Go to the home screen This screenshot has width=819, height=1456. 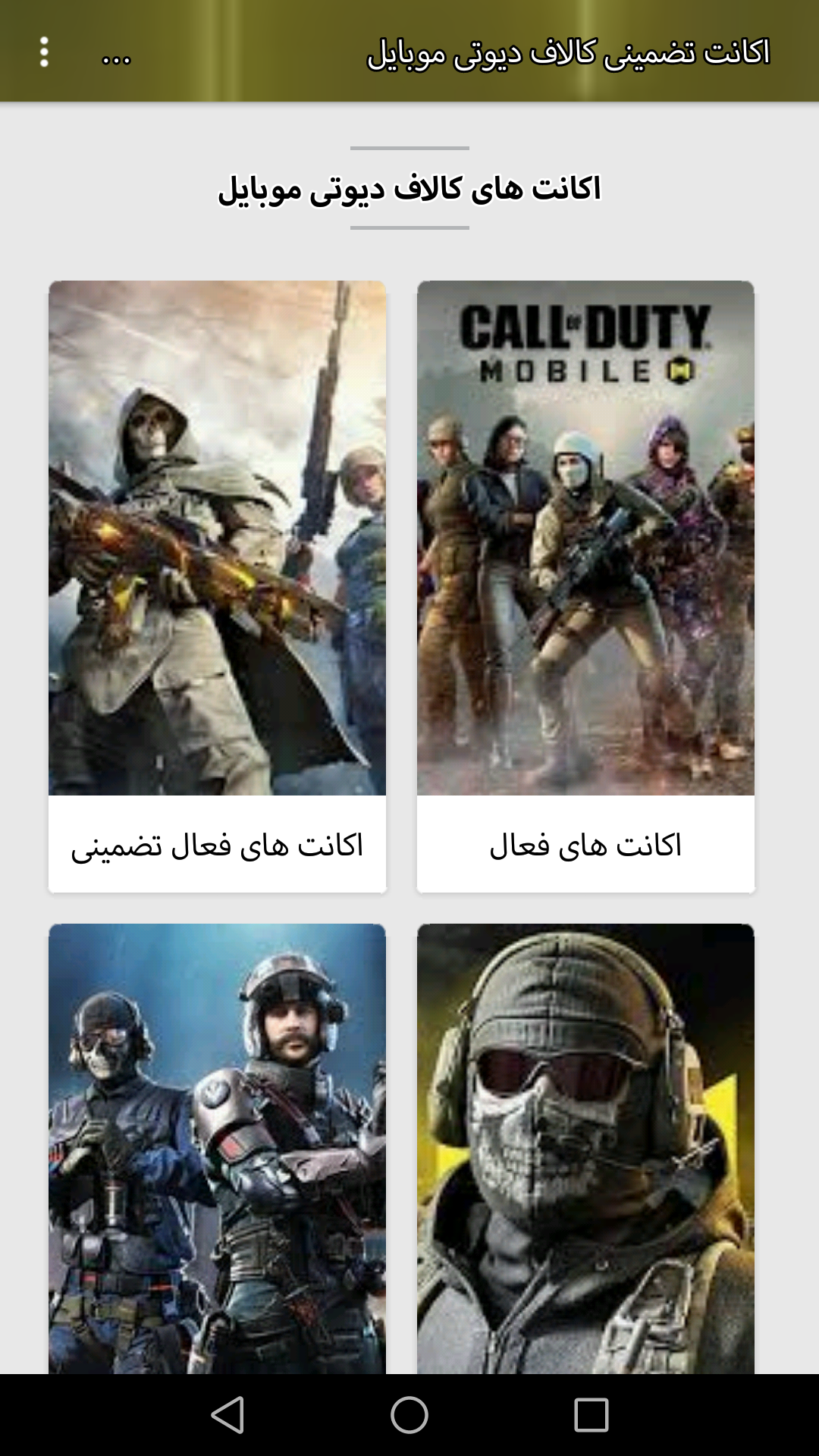pyautogui.click(x=409, y=1415)
